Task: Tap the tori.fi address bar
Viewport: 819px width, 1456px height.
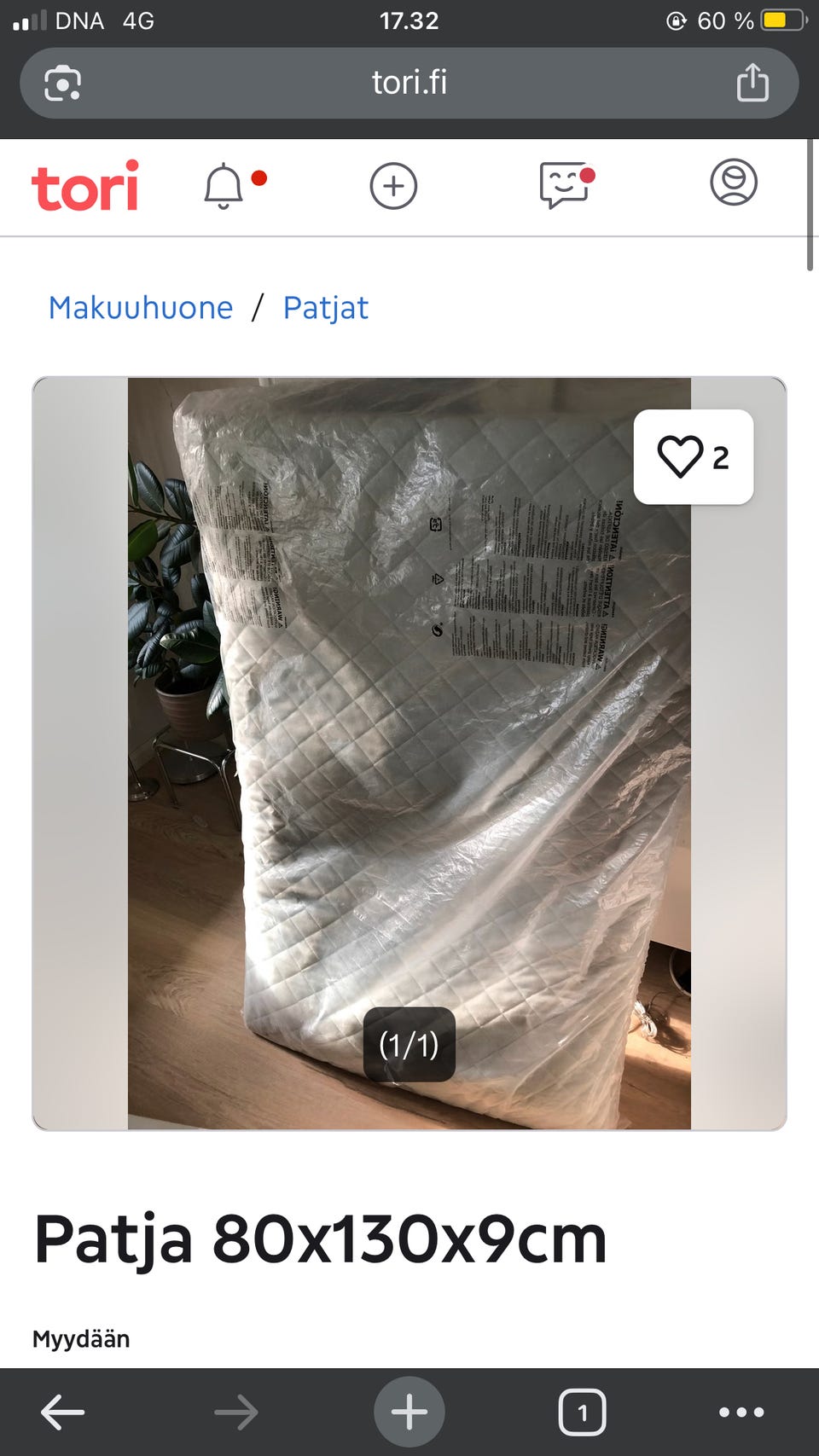Action: (409, 83)
